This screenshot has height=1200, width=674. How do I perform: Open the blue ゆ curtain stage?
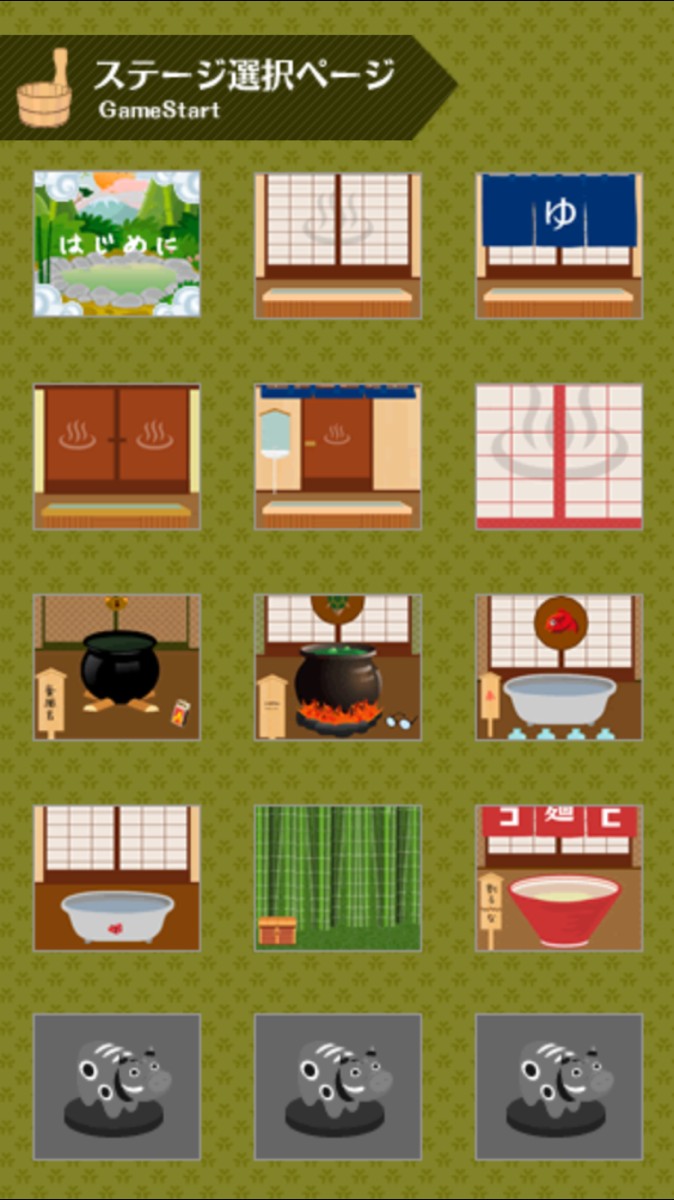point(559,245)
